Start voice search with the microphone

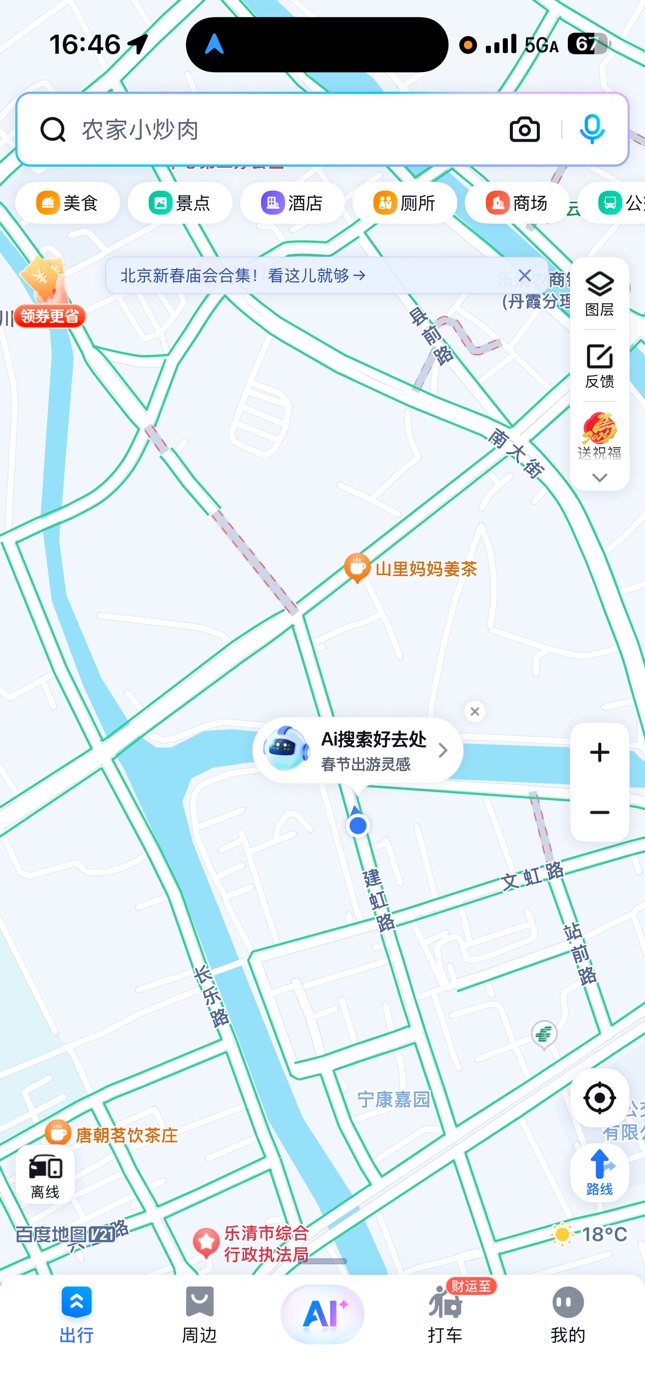coord(592,130)
